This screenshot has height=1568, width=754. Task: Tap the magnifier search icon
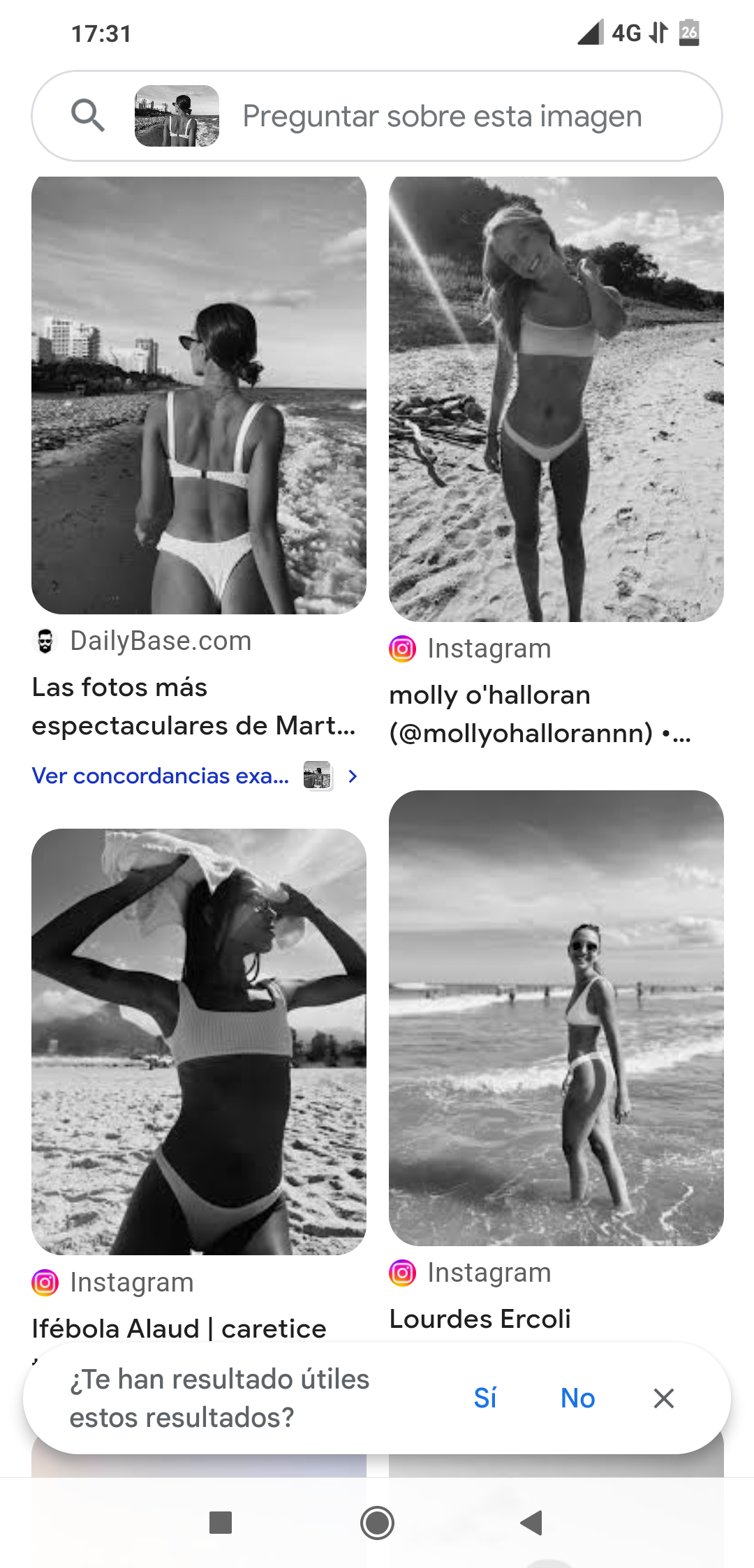click(88, 115)
